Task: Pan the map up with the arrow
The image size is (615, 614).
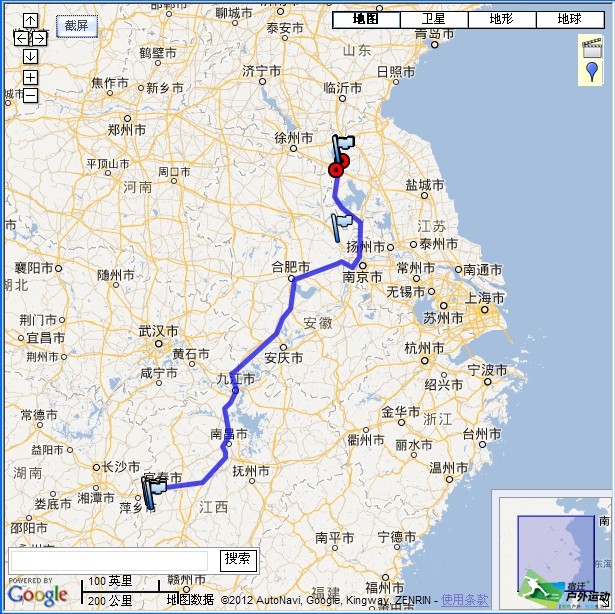Action: (30, 21)
